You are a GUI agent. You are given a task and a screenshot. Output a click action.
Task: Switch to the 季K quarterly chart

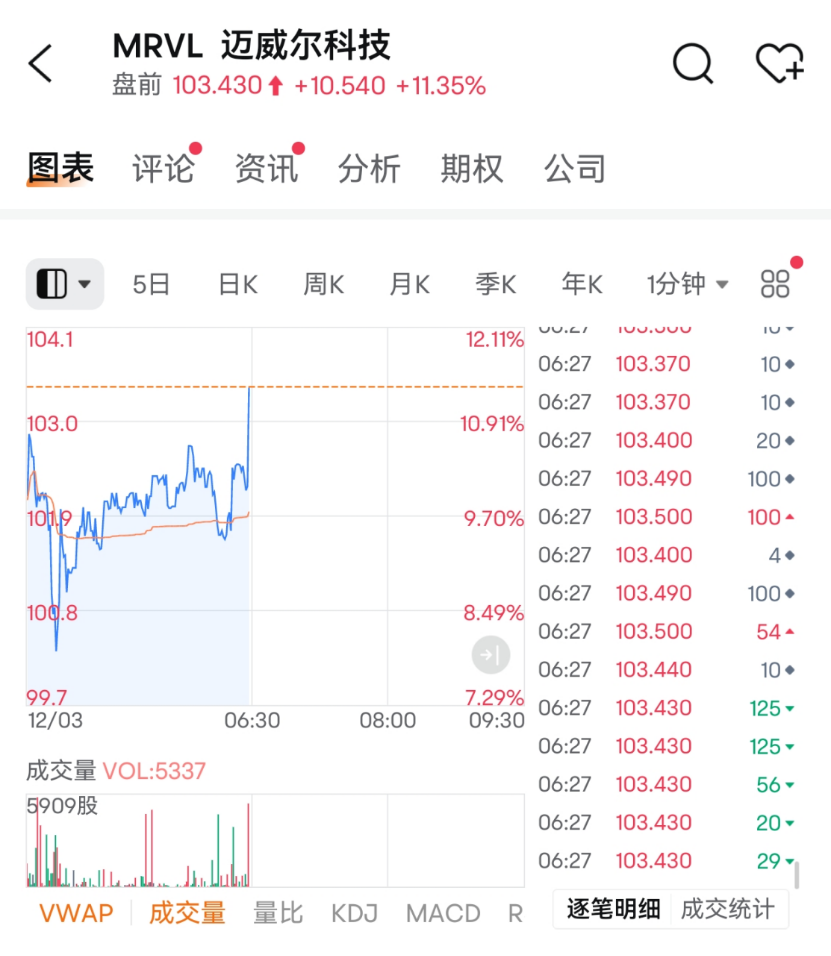[x=494, y=284]
